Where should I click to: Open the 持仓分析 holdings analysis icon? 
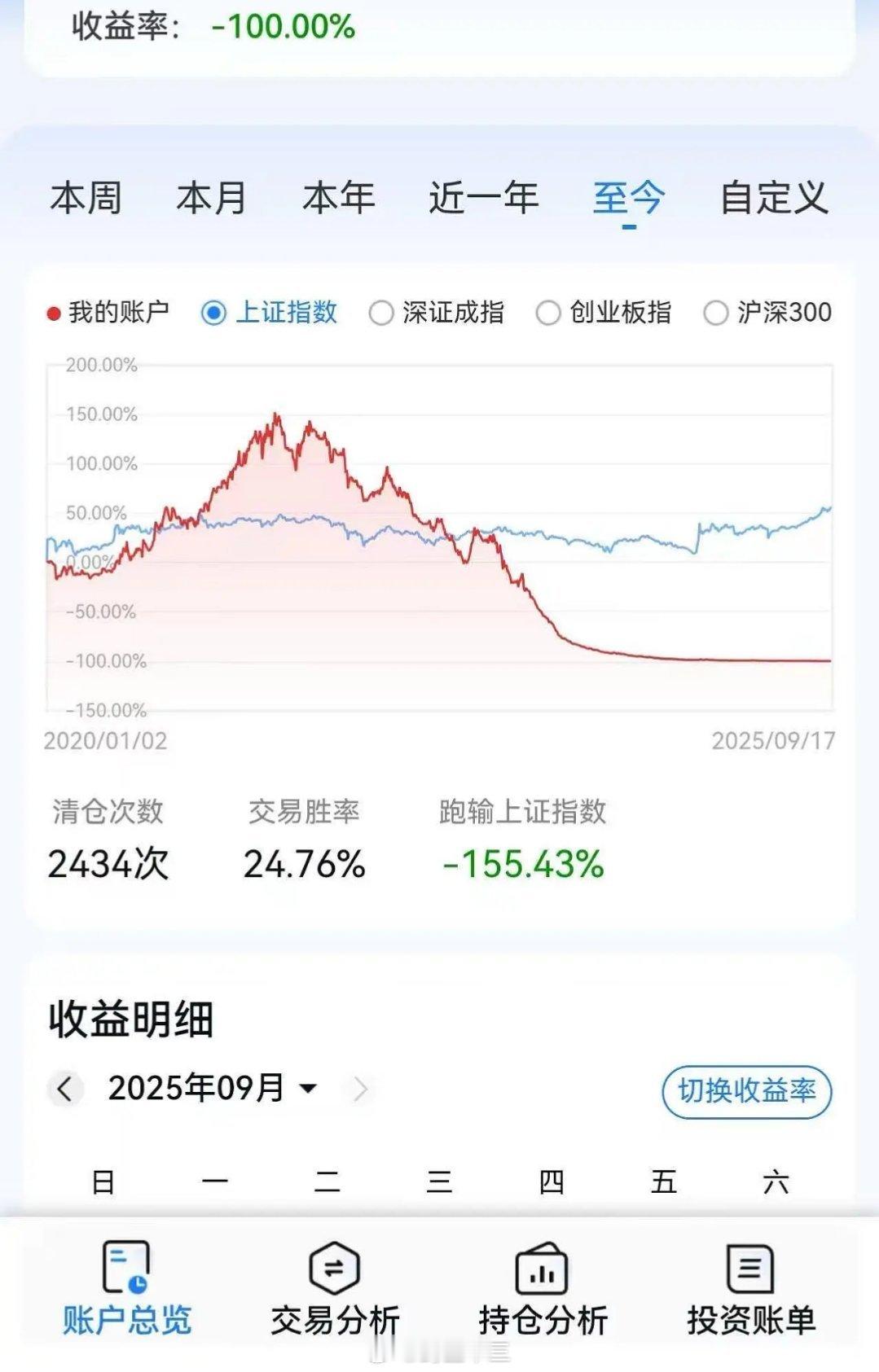click(x=542, y=1282)
